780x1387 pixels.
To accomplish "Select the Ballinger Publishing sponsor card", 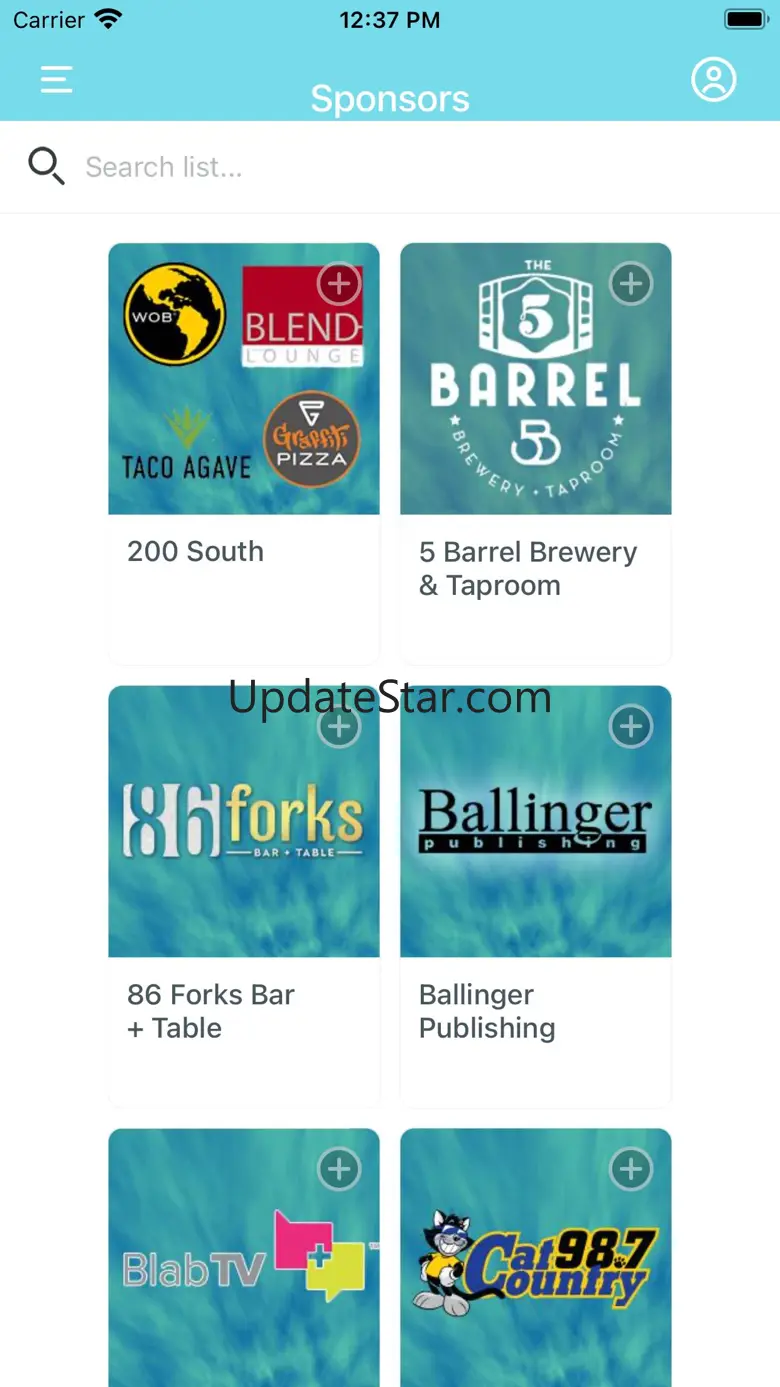I will click(535, 860).
